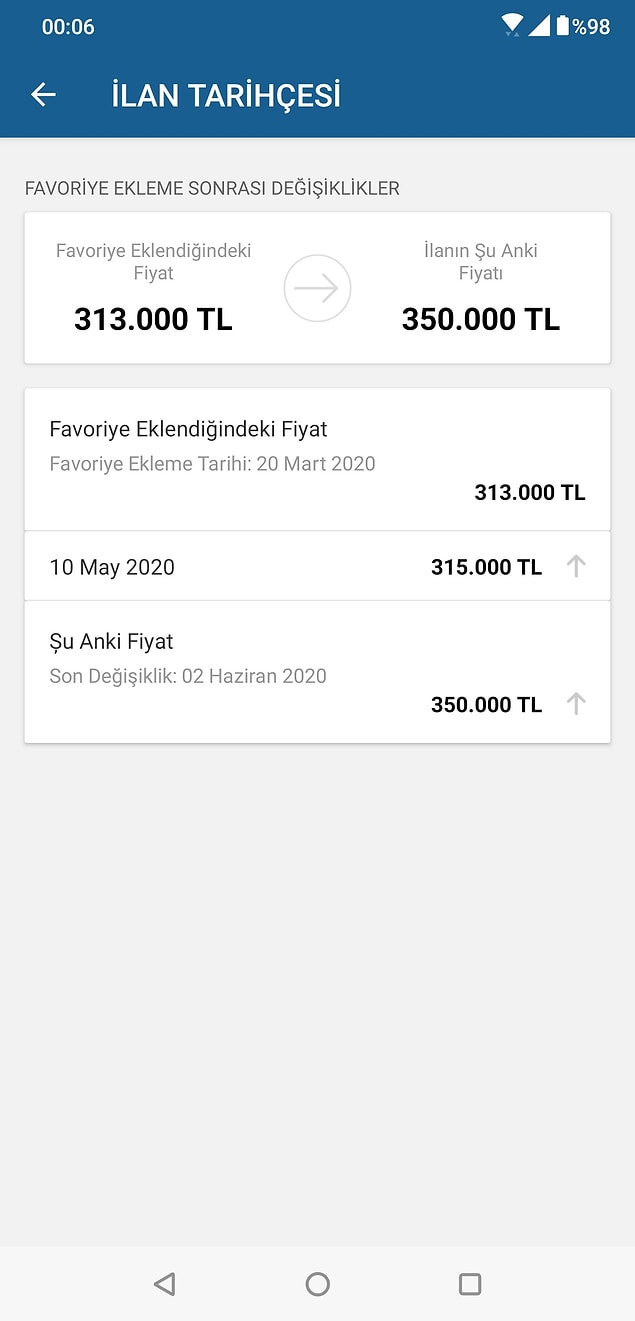Tap the system home button
The image size is (635, 1321).
318,1284
